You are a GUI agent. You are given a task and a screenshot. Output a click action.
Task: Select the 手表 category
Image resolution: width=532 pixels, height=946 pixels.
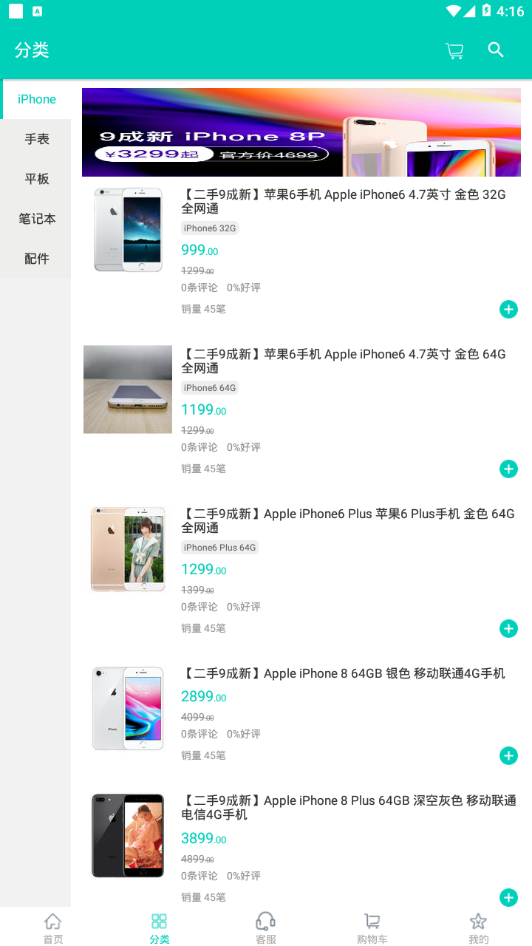point(36,139)
